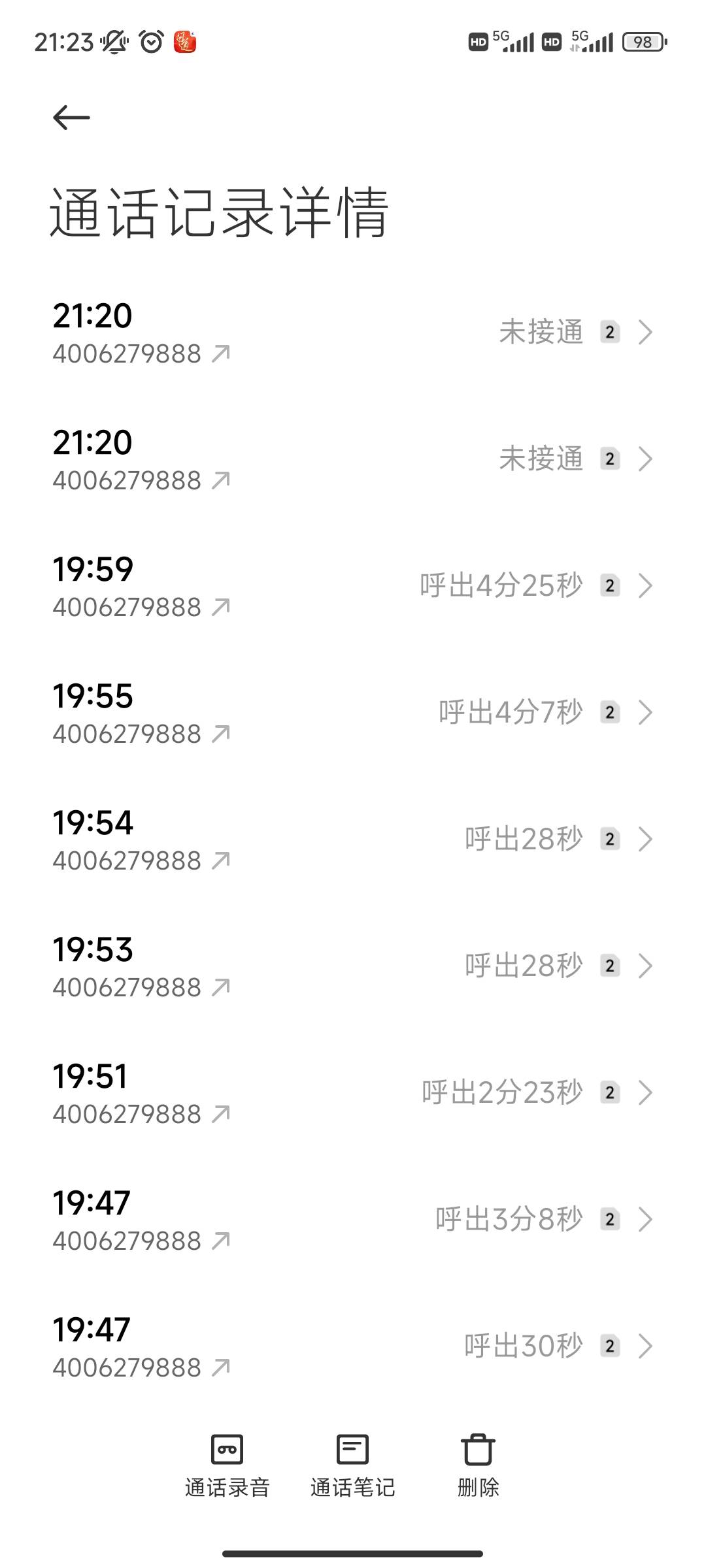View the 19:54 call record
Viewport: 706px width, 1568px height.
[353, 840]
